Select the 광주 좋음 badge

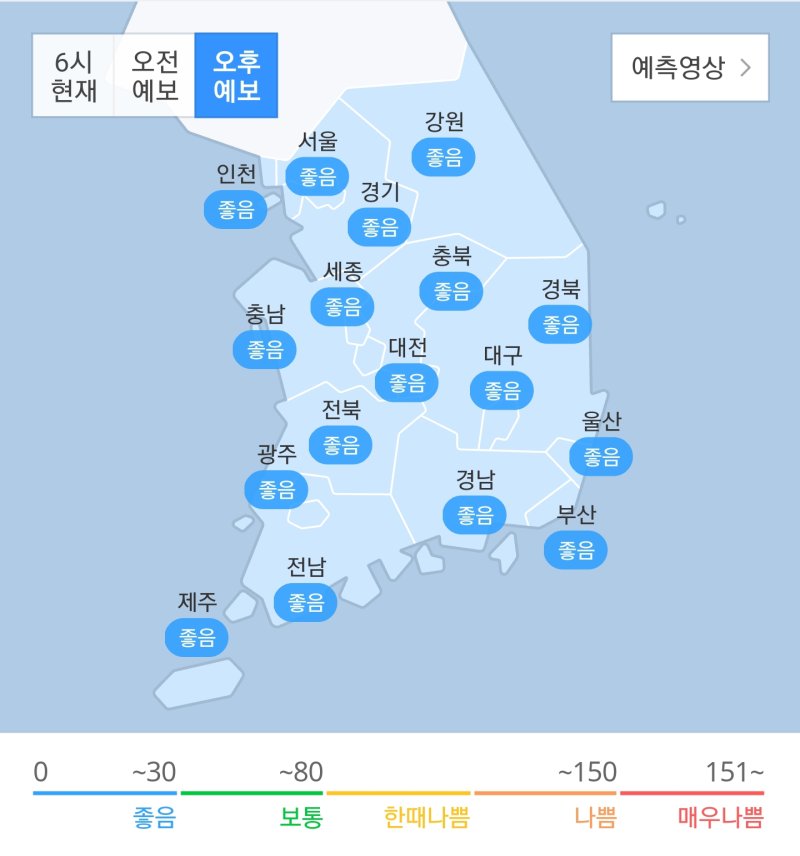(276, 489)
